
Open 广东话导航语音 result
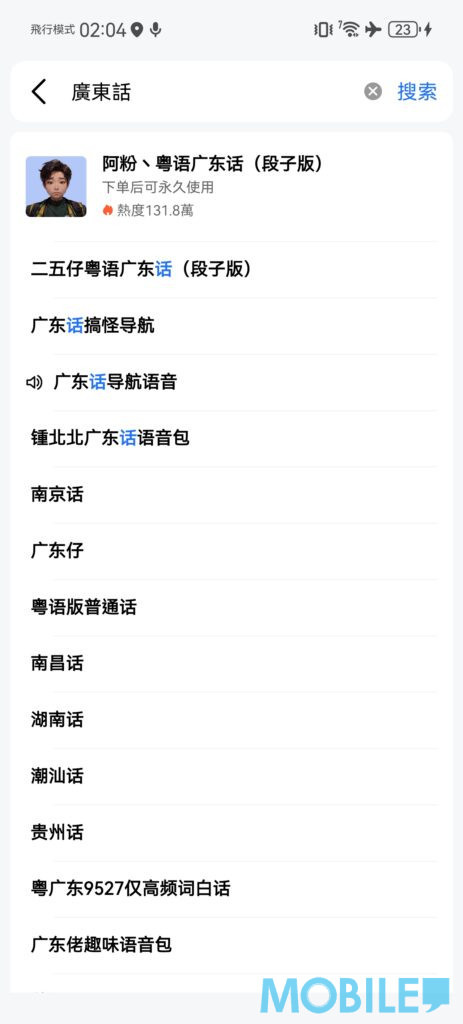coord(231,382)
